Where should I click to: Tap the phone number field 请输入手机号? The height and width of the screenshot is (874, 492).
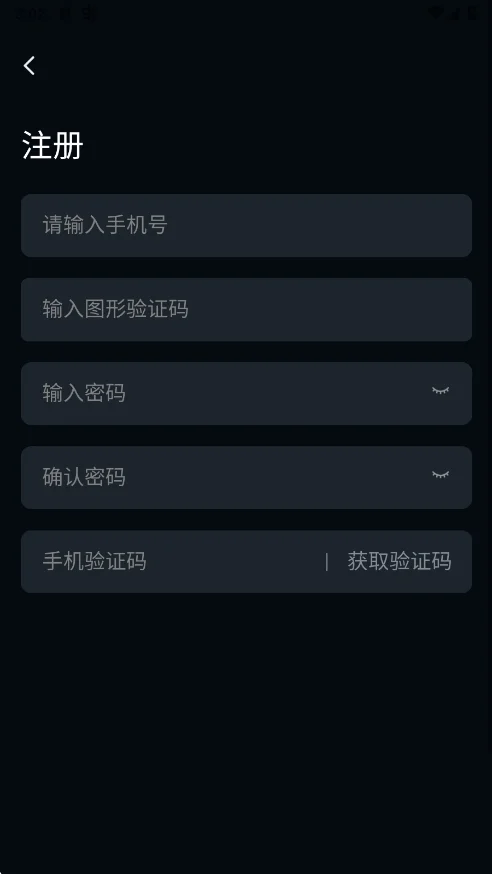pos(246,226)
